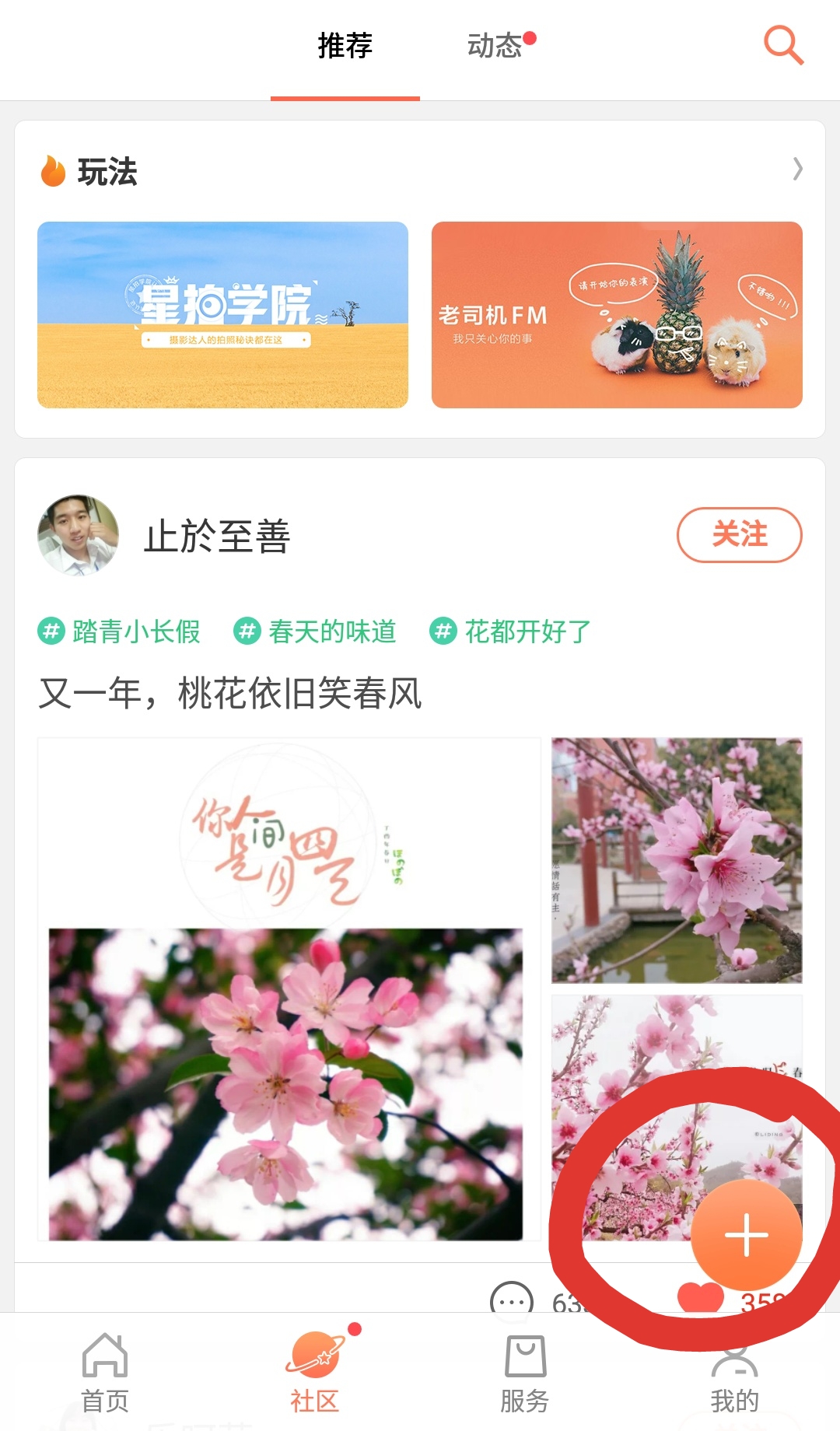Open the 老司机FM banner

[617, 315]
